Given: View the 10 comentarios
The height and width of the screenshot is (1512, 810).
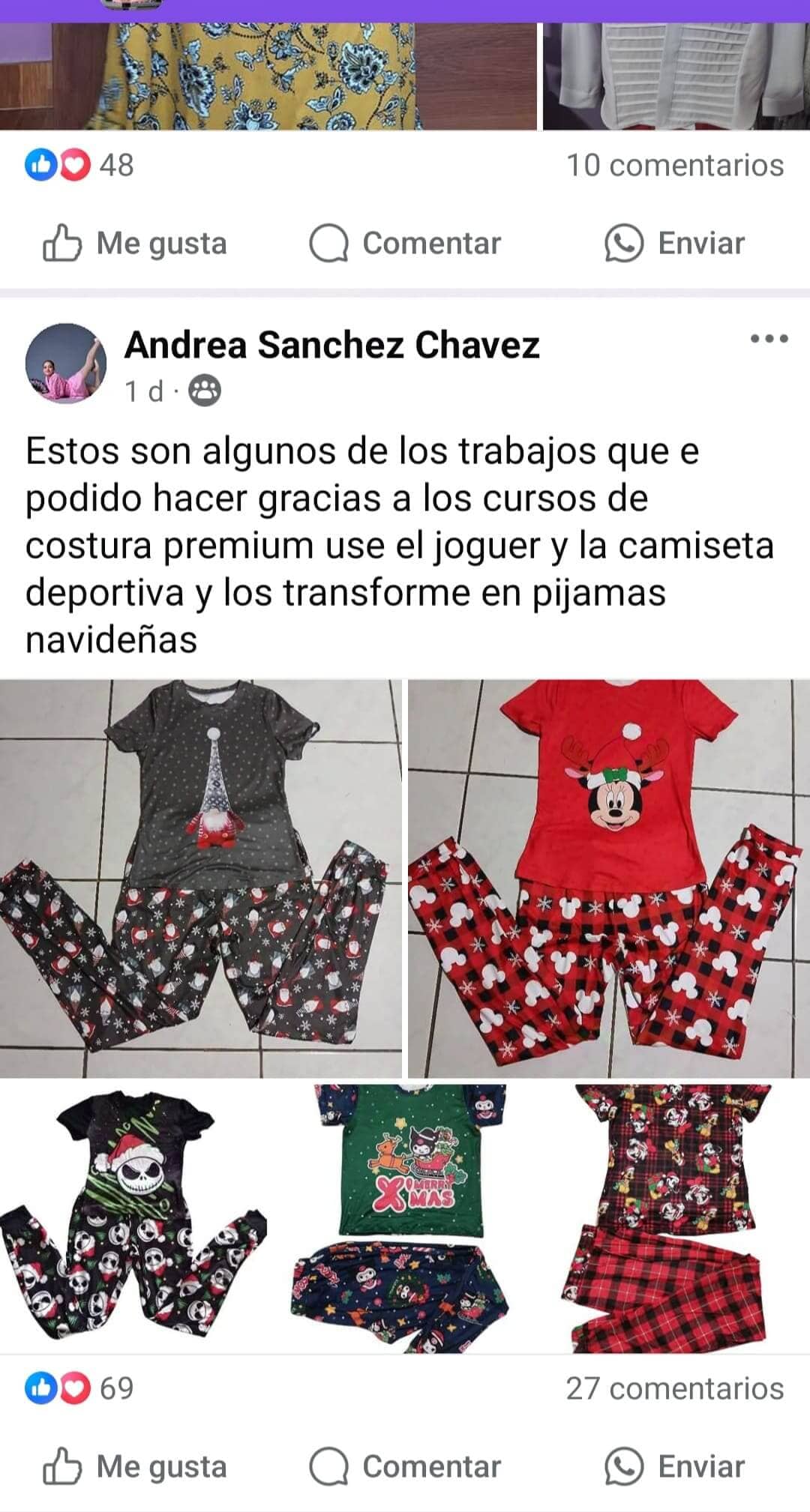Looking at the screenshot, I should coord(674,166).
